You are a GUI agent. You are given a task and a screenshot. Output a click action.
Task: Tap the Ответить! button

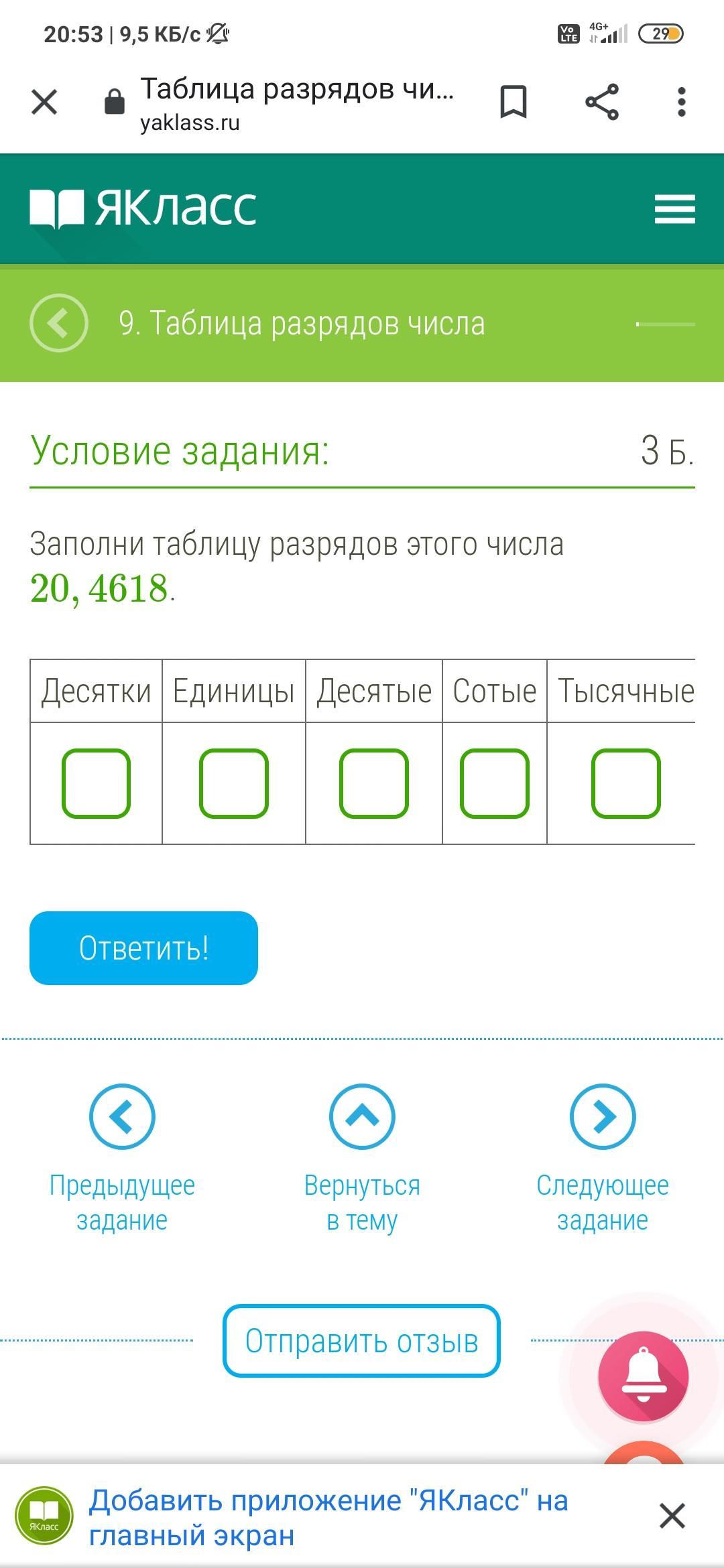coord(143,948)
